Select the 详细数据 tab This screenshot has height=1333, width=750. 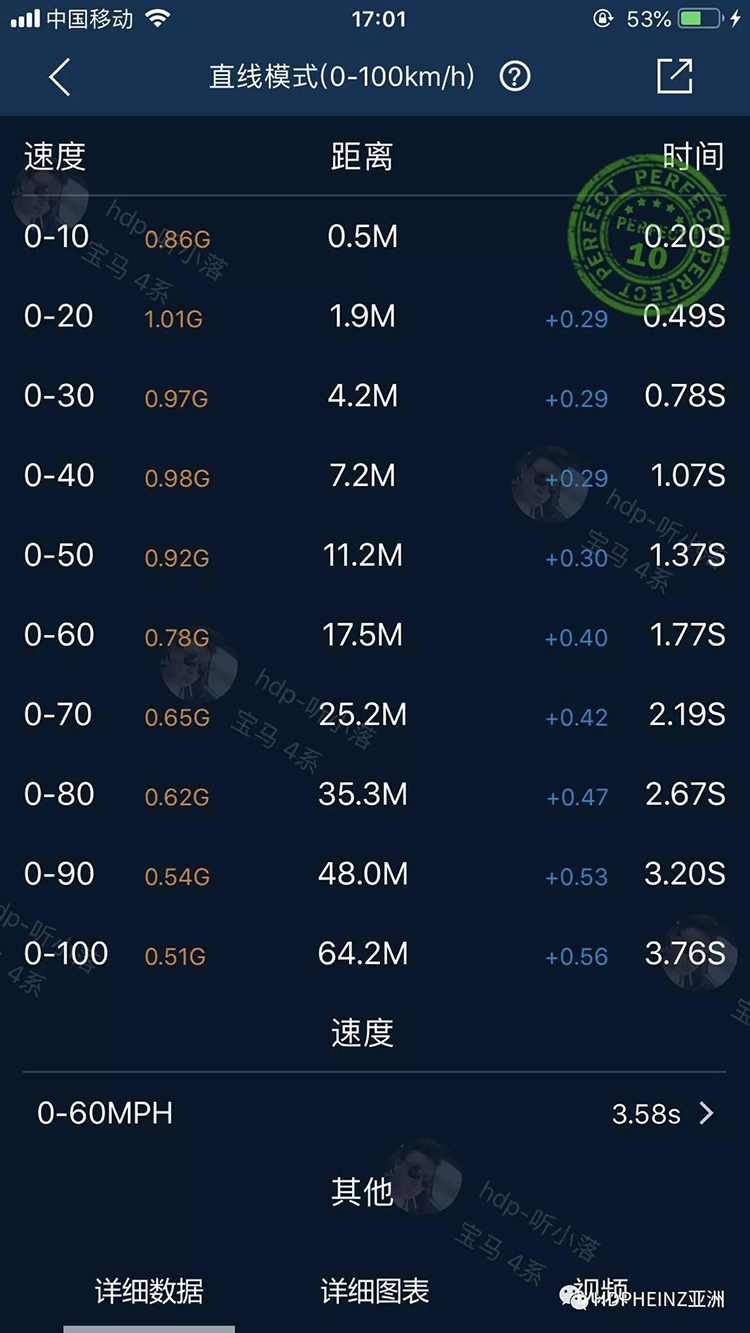pos(149,1291)
